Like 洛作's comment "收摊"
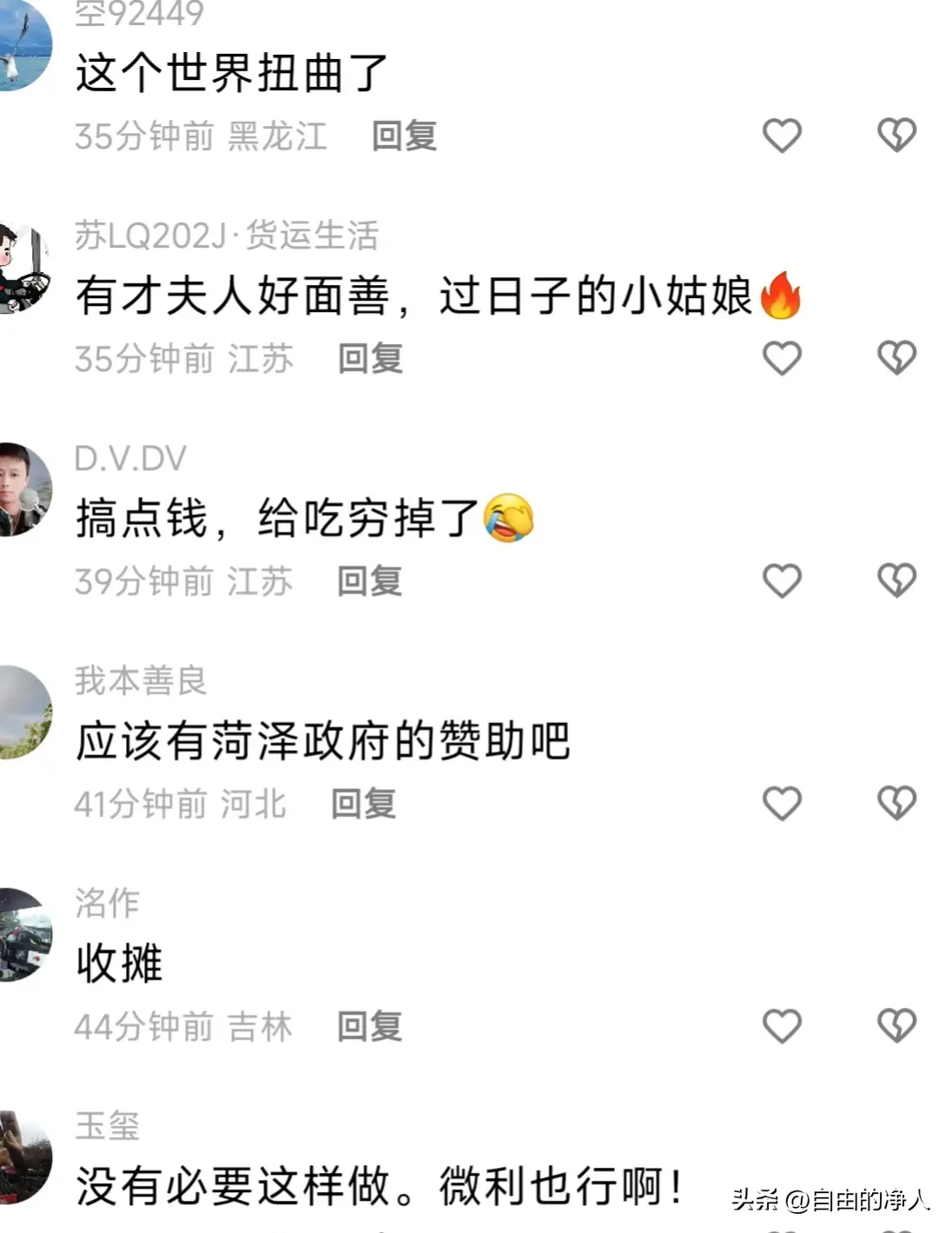This screenshot has width=952, height=1233. pos(782,1026)
